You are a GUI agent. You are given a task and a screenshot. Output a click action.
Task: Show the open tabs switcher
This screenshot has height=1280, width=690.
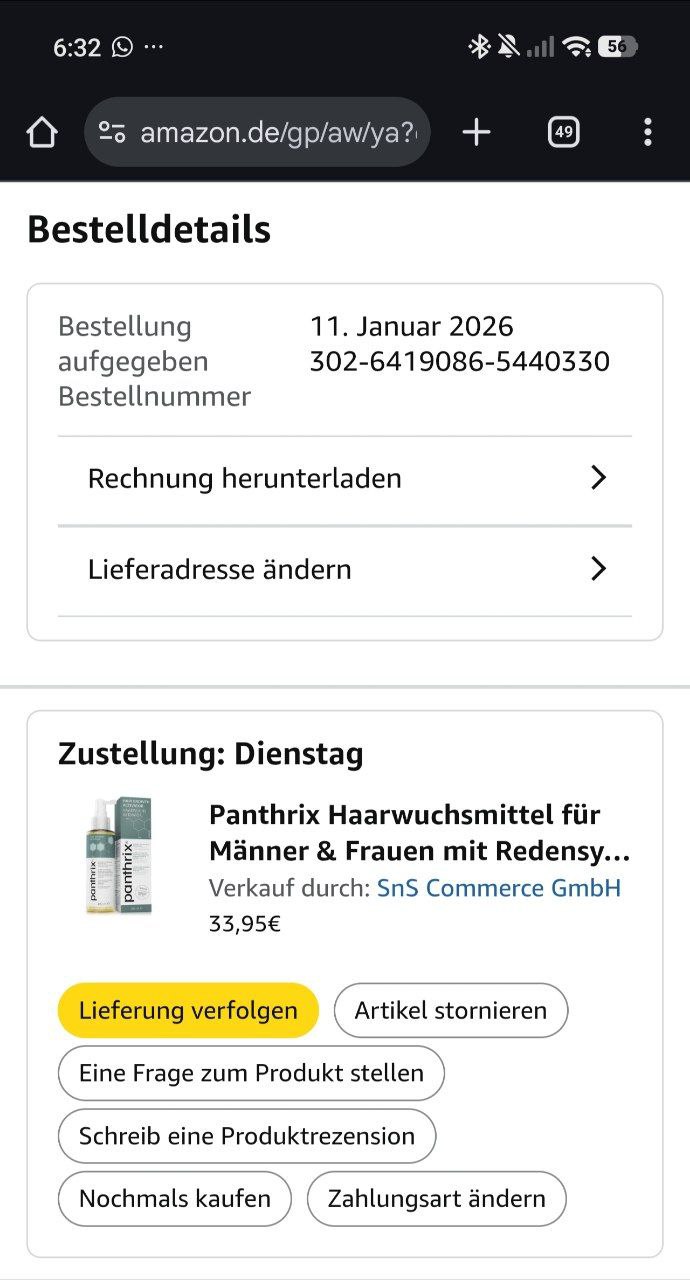point(564,132)
